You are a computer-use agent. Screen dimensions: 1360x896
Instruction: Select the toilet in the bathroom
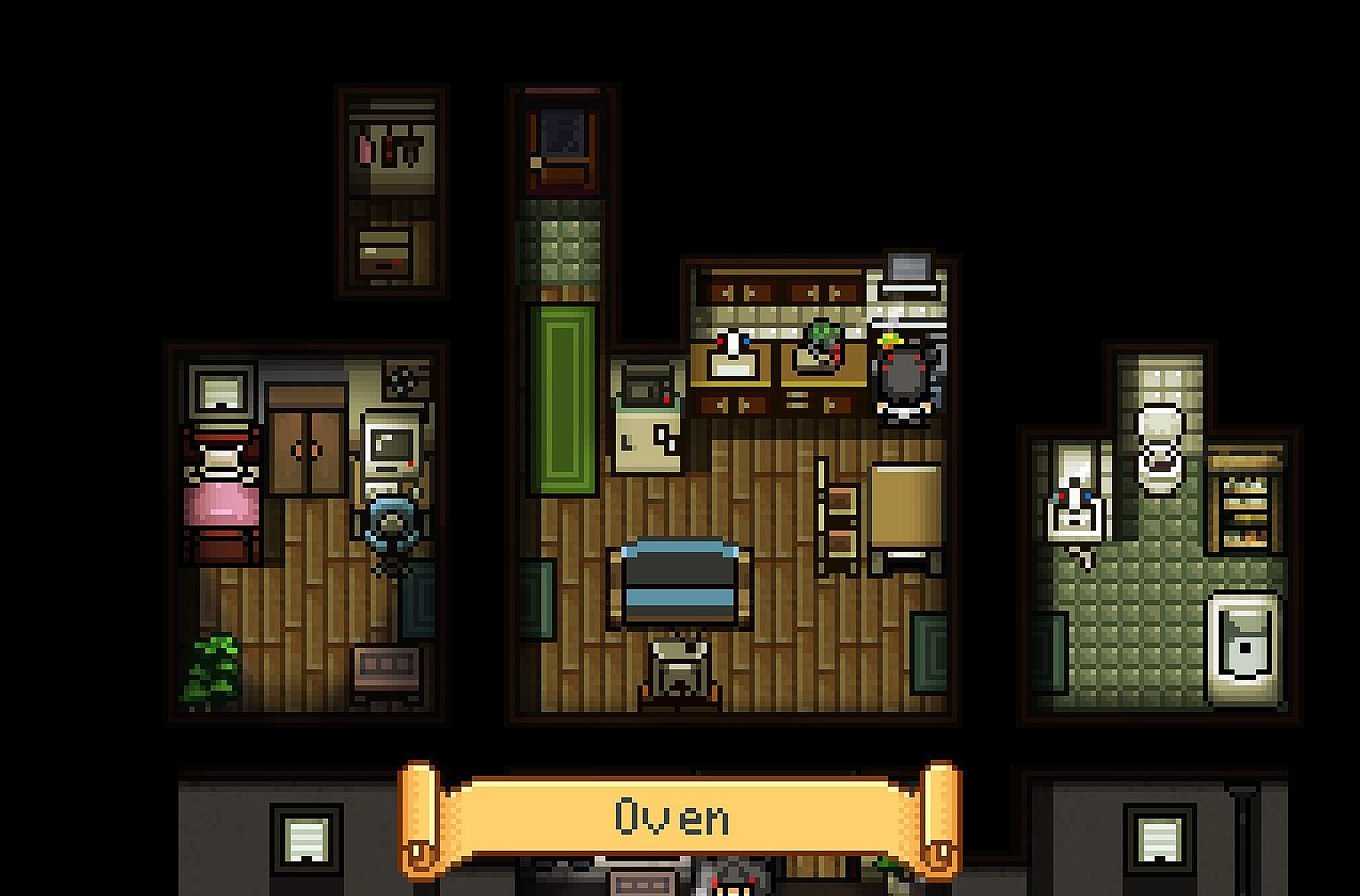1161,447
